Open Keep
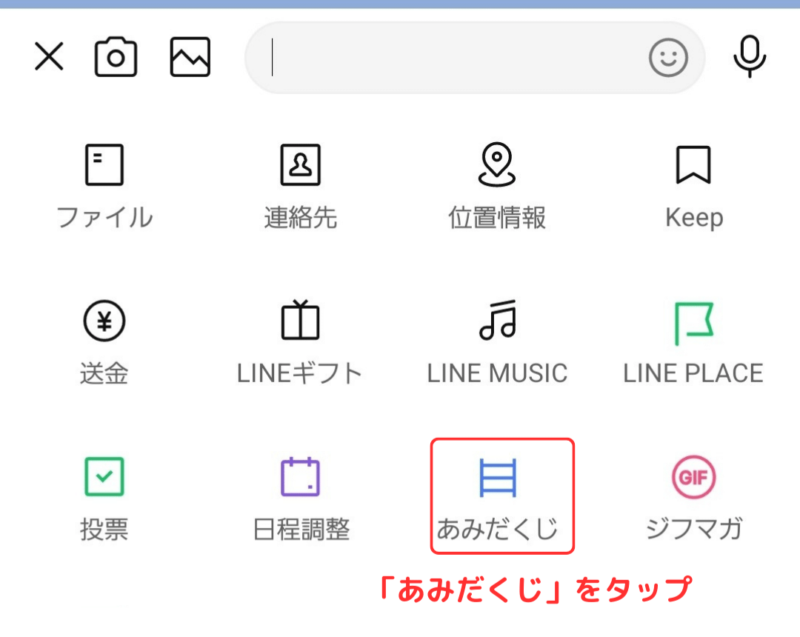 pyautogui.click(x=694, y=187)
